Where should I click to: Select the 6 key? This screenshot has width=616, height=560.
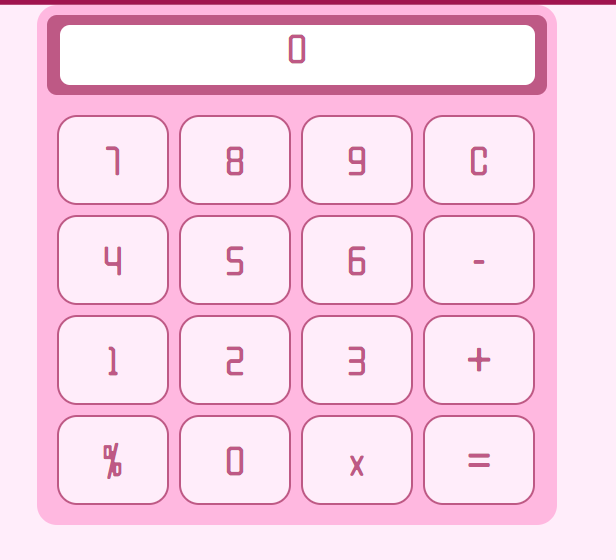tap(357, 260)
